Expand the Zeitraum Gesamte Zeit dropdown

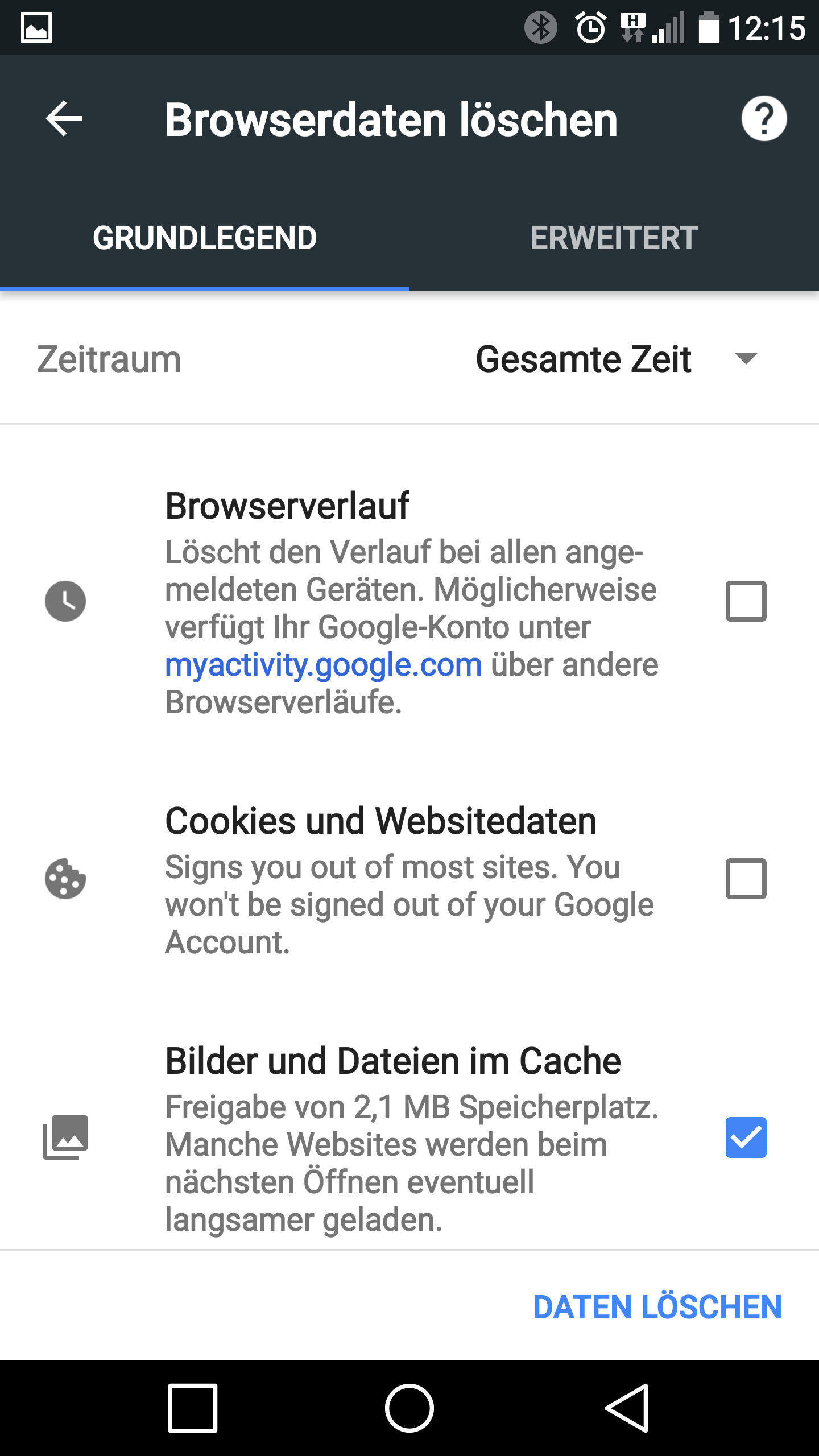[x=617, y=359]
